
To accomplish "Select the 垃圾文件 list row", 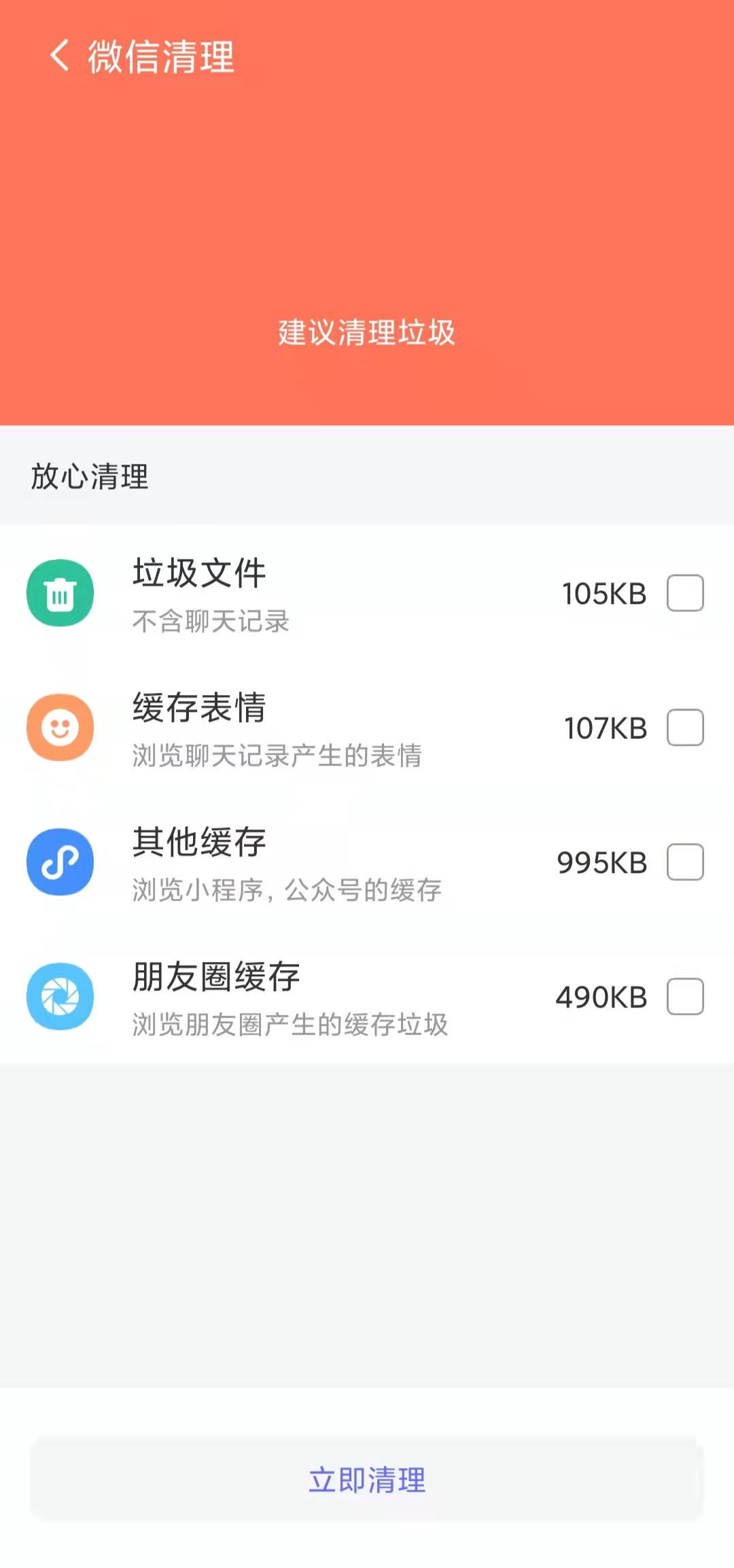I will point(340,594).
